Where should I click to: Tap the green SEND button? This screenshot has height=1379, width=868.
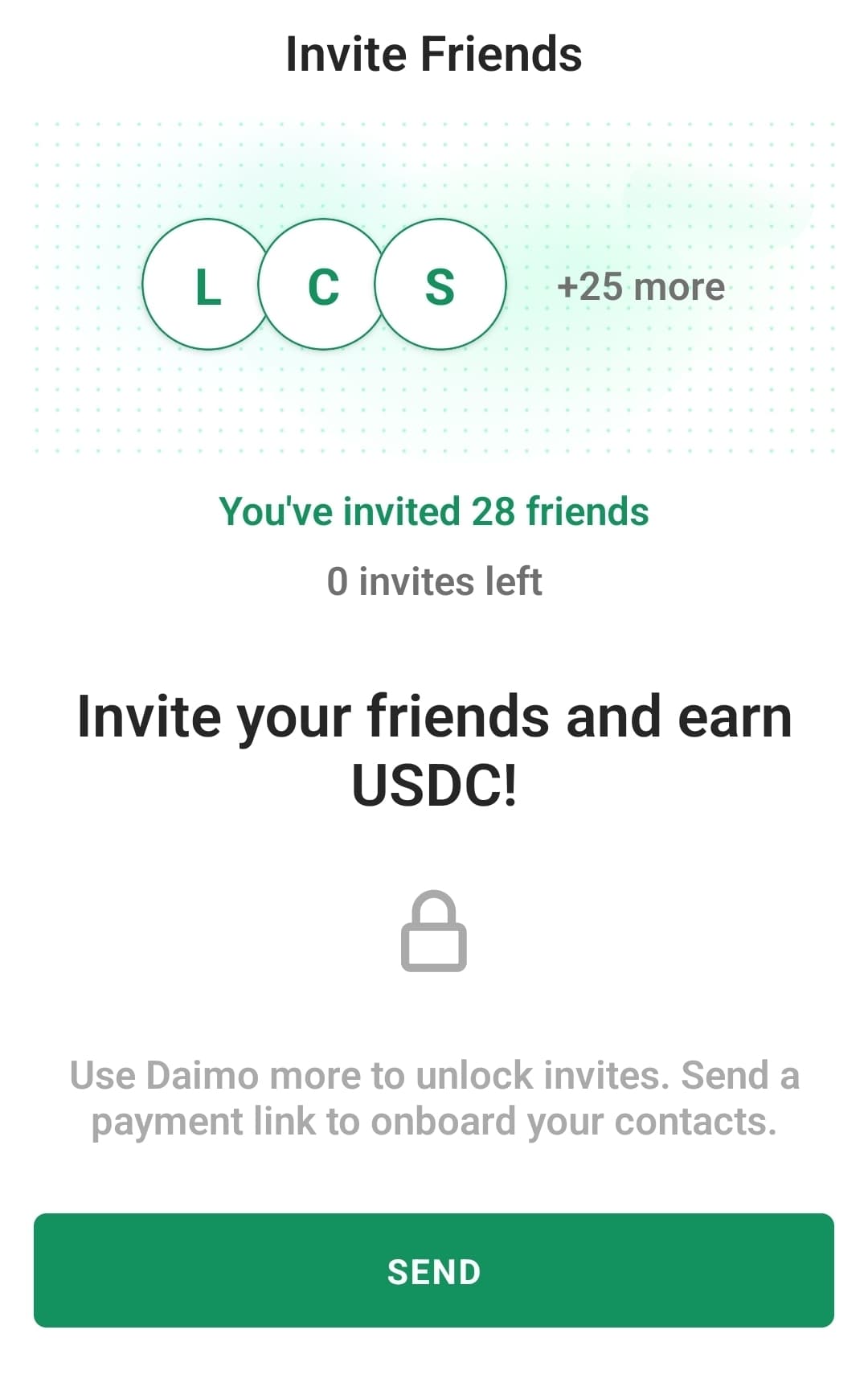434,1270
